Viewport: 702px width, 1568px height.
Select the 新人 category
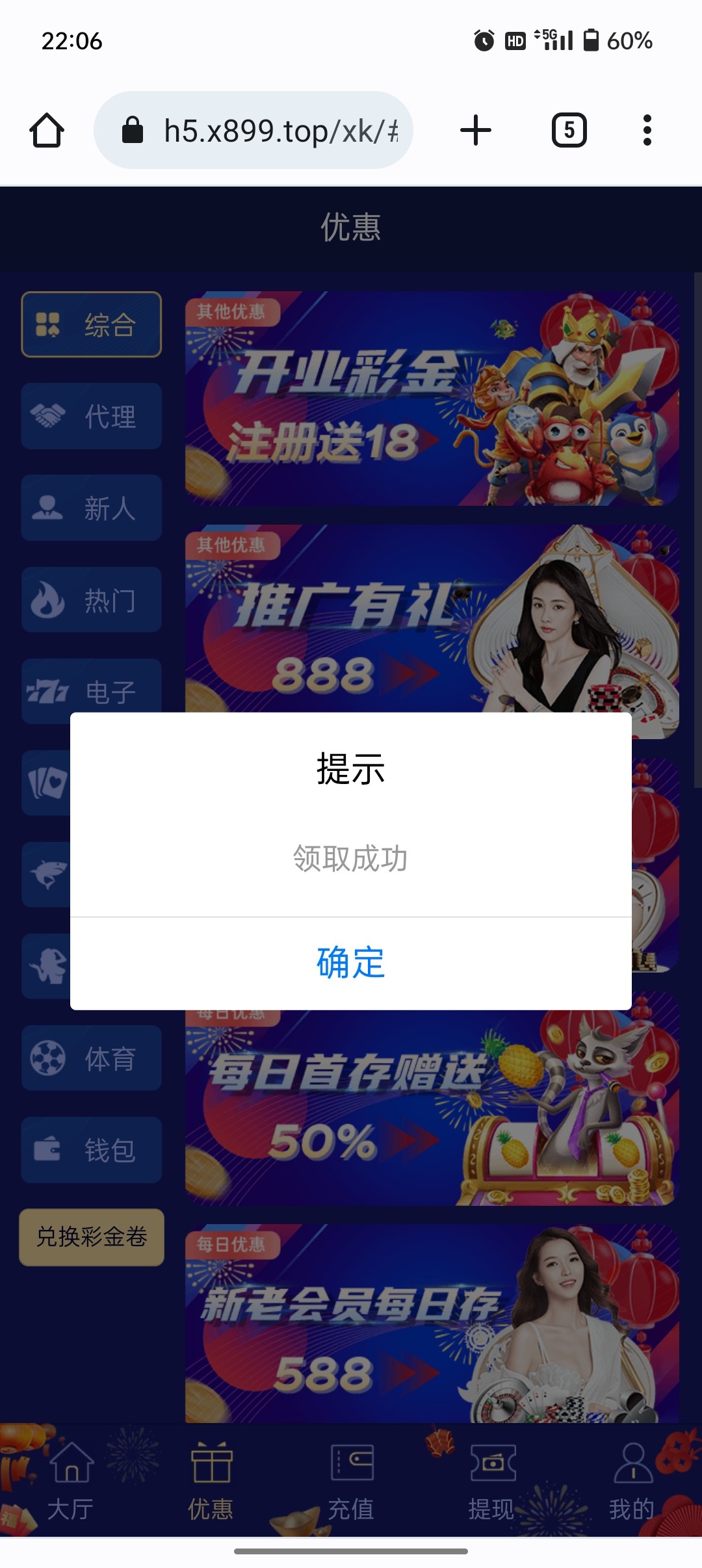pos(92,508)
